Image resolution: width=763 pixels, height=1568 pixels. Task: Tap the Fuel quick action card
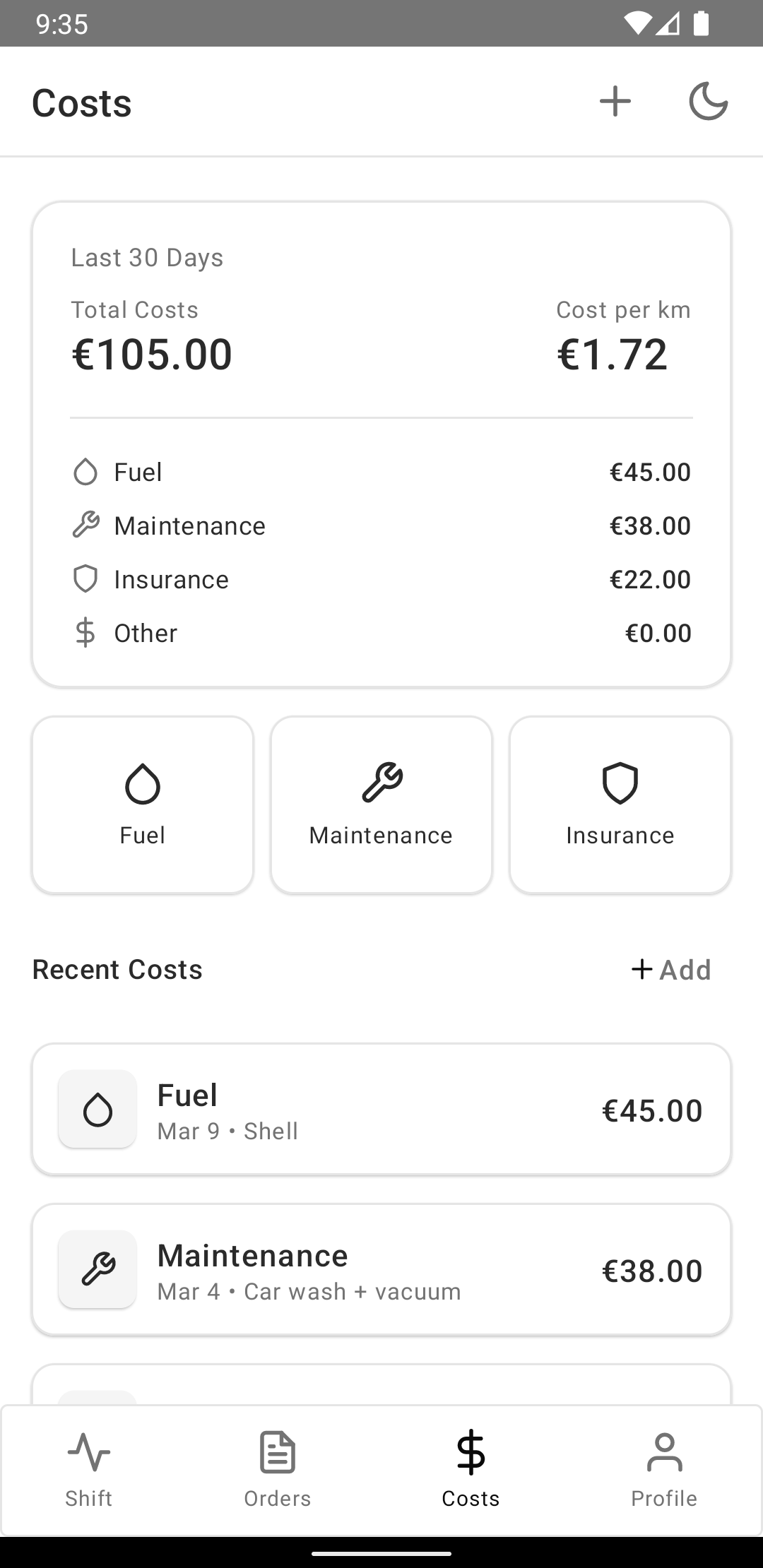pos(142,803)
